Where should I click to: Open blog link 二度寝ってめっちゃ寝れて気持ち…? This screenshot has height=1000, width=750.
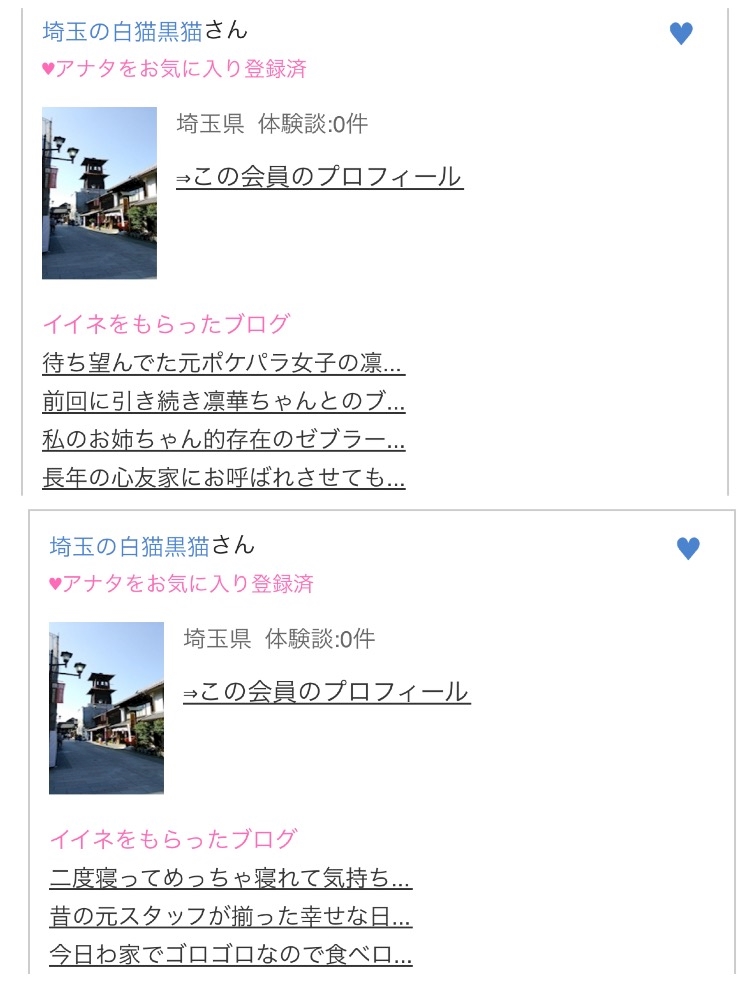pos(230,878)
